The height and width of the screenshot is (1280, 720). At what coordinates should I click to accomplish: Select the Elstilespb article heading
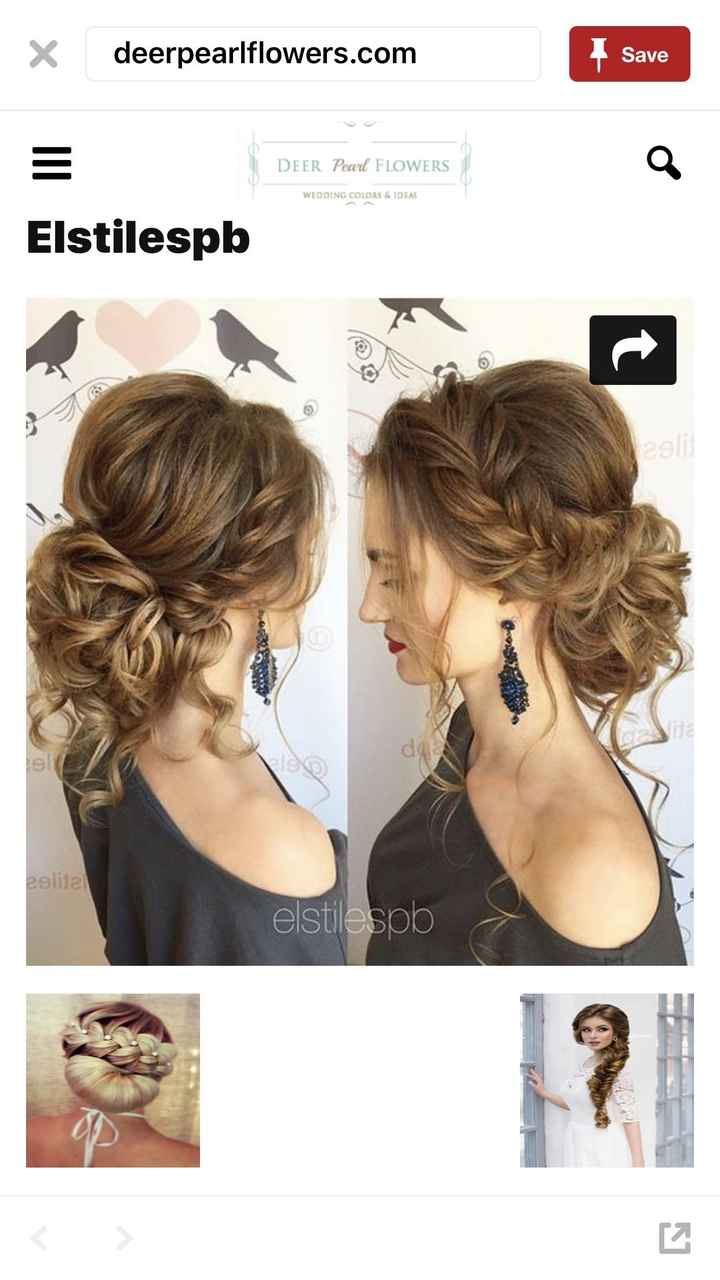click(x=136, y=238)
